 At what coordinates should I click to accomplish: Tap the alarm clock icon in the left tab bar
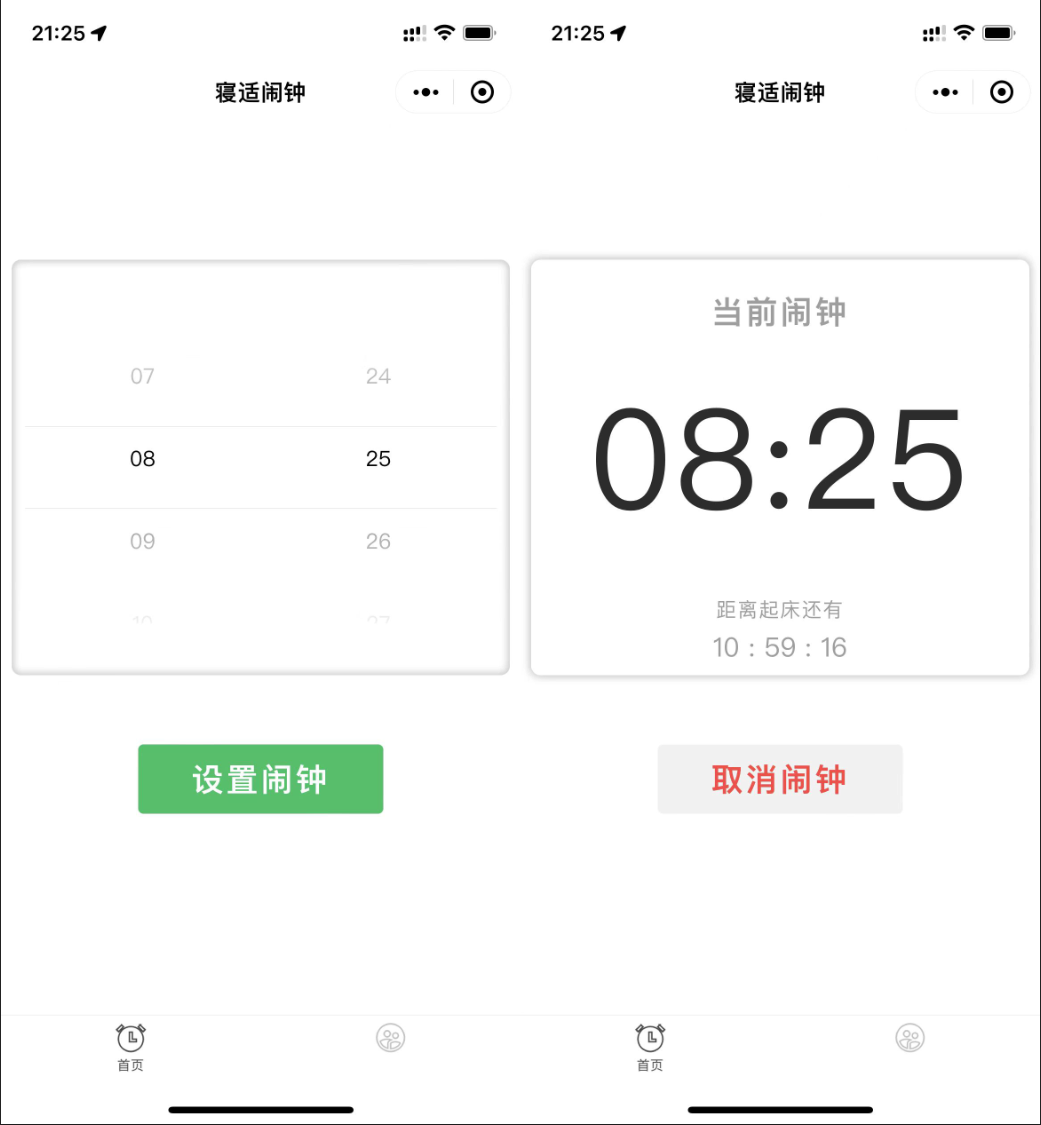point(131,1038)
